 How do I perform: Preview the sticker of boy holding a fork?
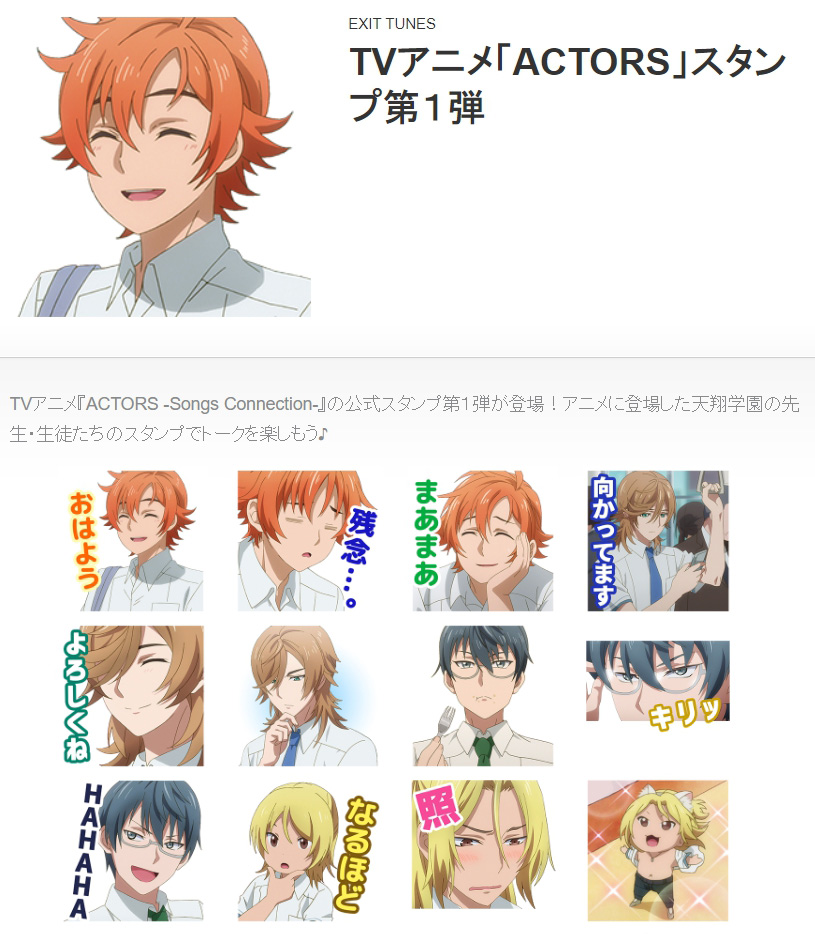[483, 696]
